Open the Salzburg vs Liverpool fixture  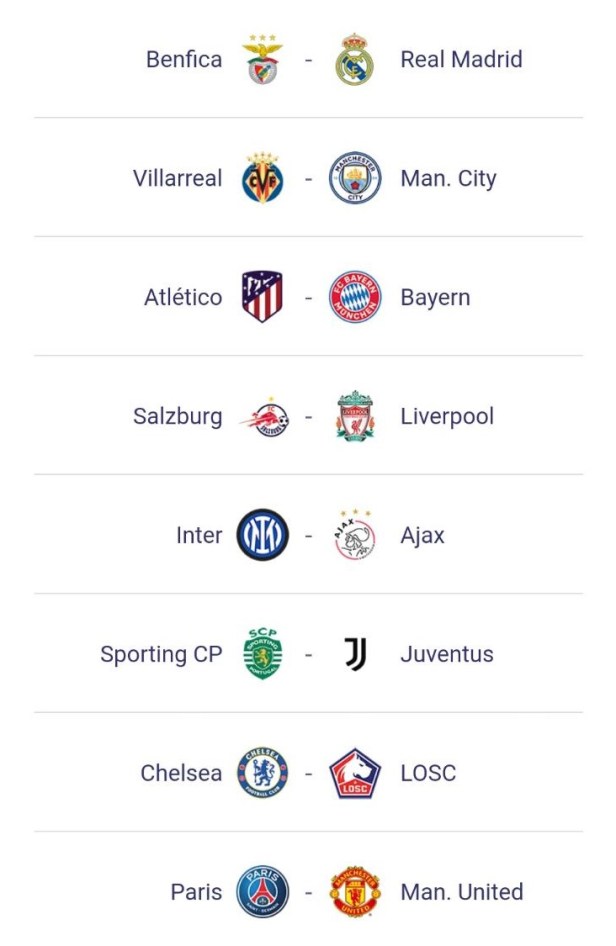tap(308, 417)
